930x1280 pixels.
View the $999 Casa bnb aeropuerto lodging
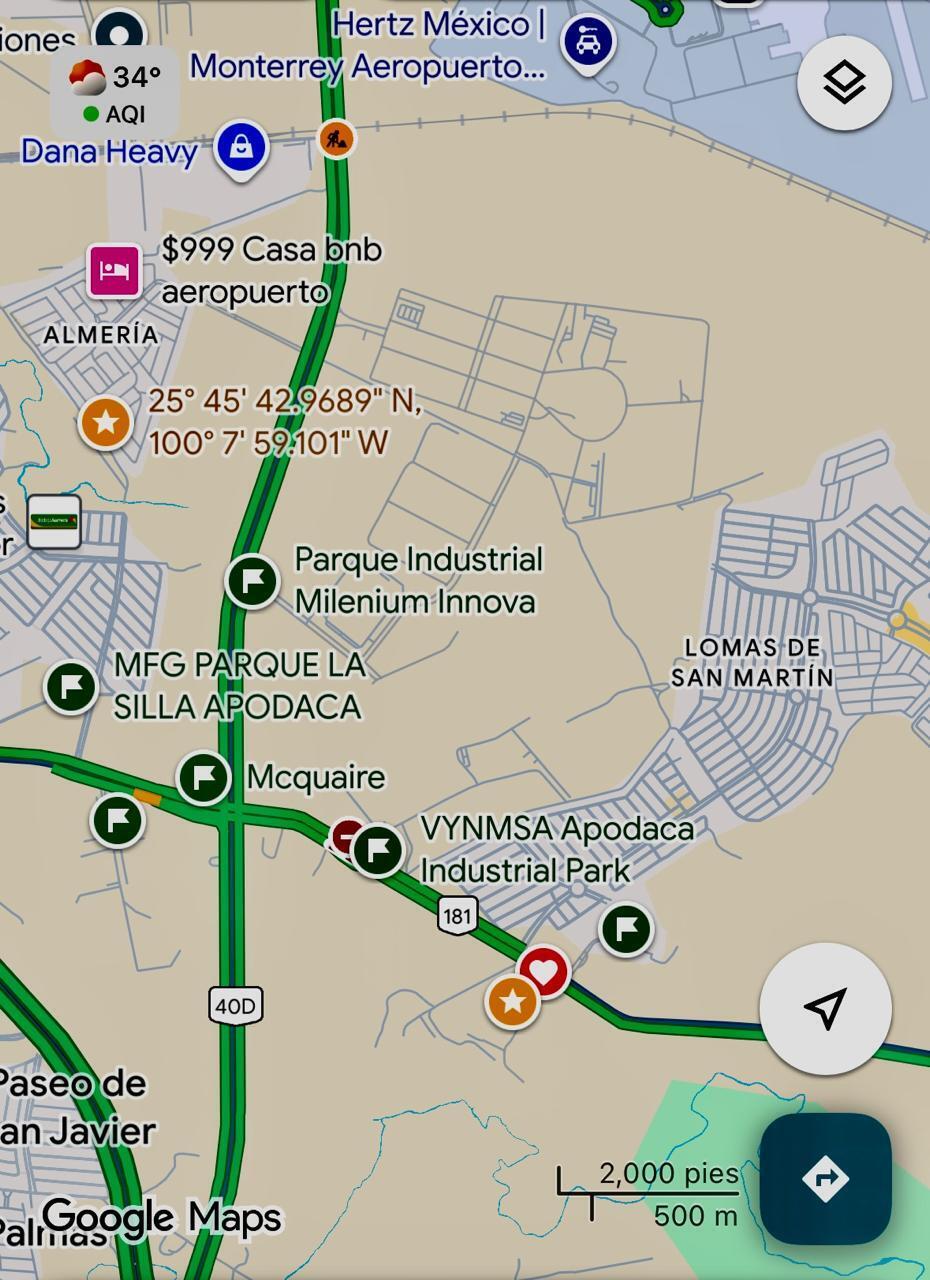pos(114,270)
